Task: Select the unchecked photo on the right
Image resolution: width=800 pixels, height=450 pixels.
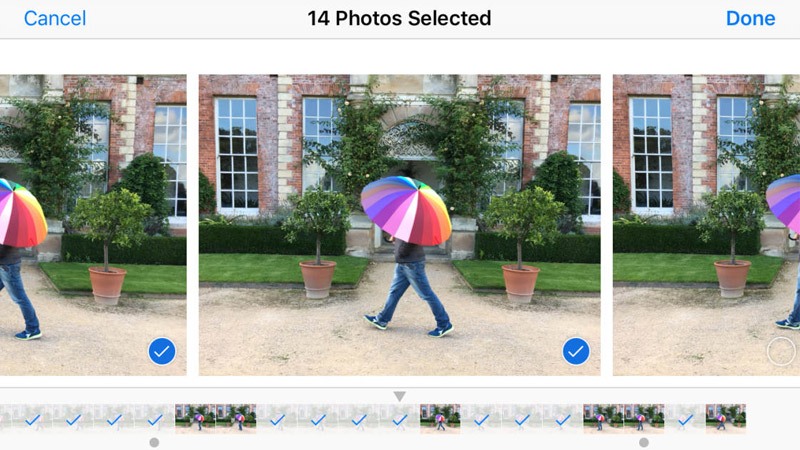Action: click(781, 351)
